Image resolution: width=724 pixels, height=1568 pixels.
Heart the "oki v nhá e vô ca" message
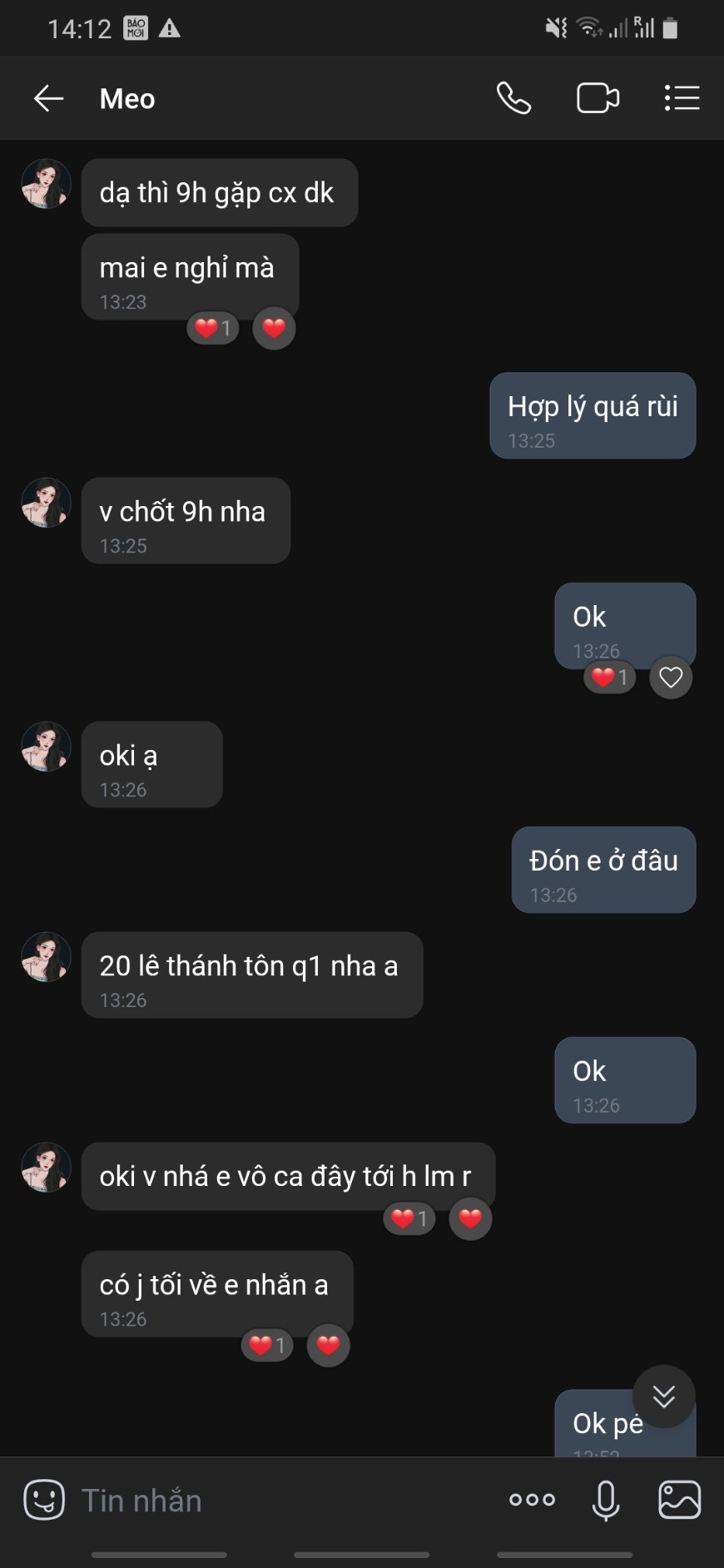point(470,1219)
